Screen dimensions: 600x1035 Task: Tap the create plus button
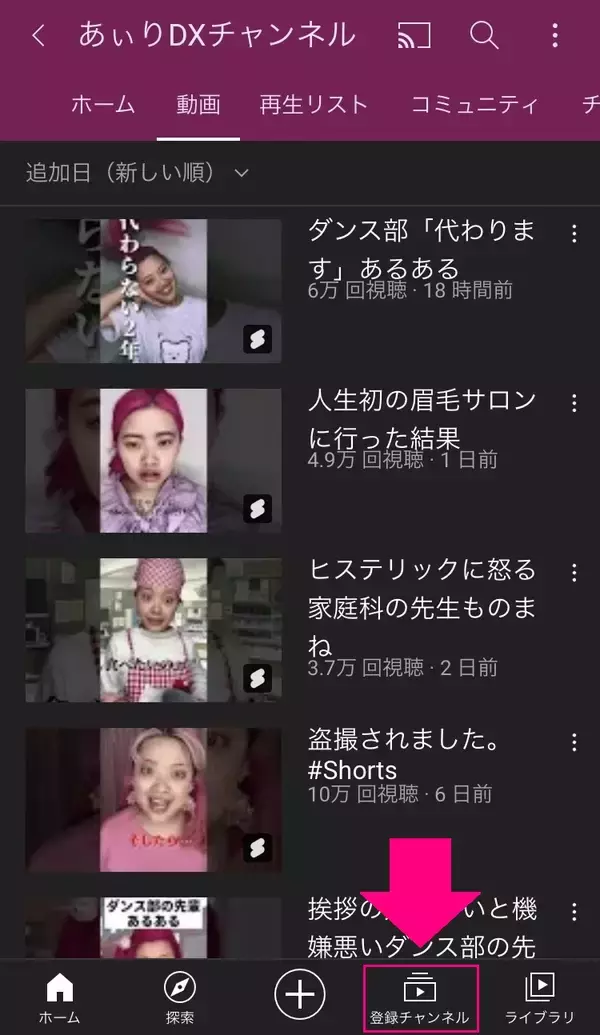click(x=300, y=994)
